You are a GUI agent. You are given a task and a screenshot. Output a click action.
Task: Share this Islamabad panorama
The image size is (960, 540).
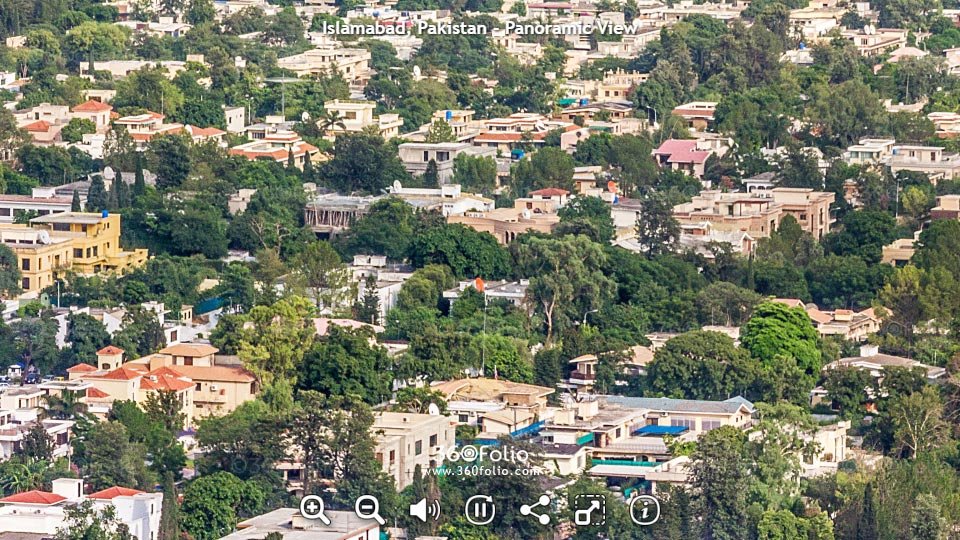[x=535, y=510]
